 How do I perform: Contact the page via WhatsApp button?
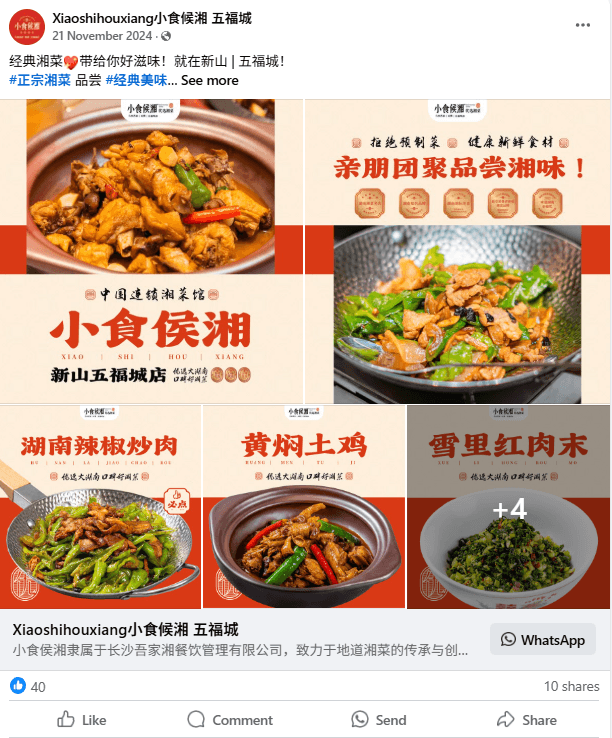click(543, 640)
